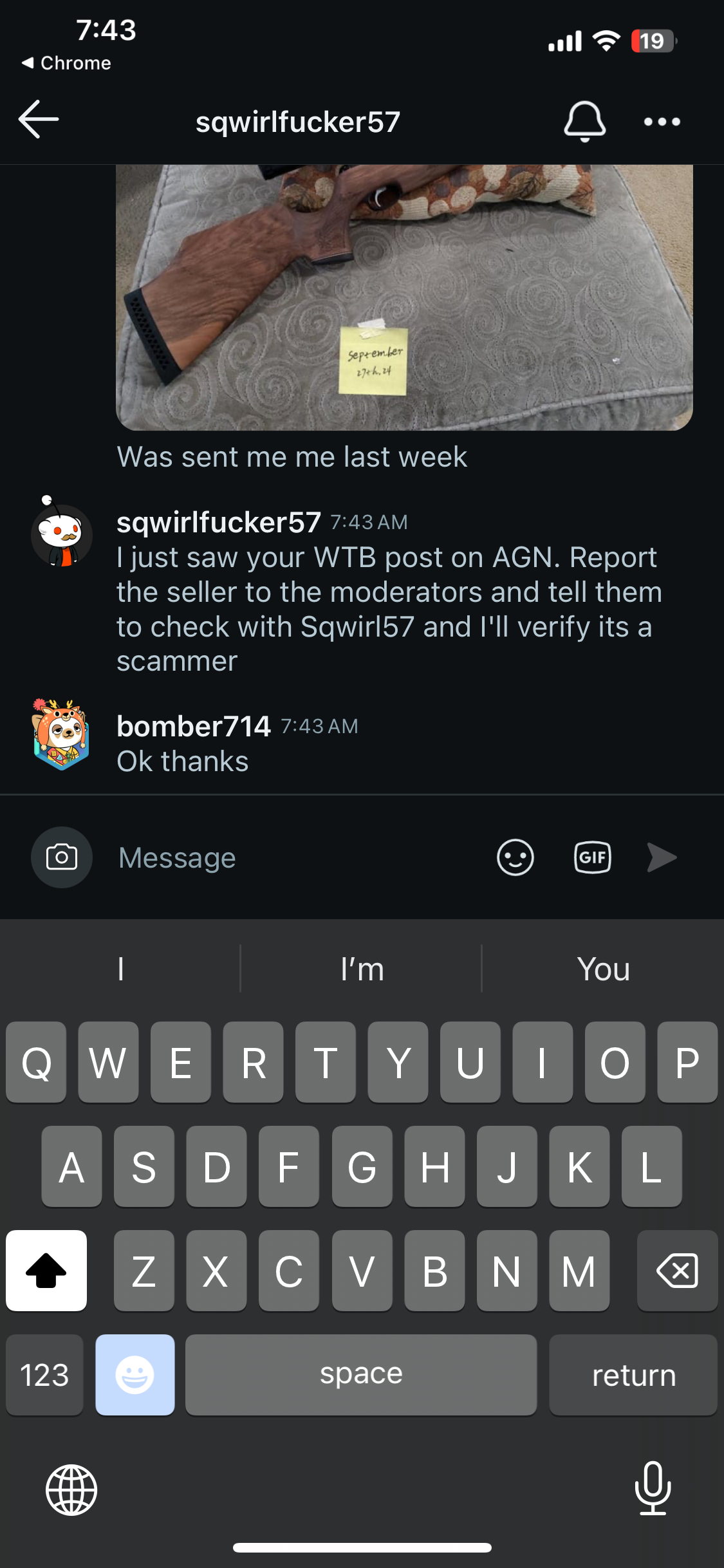Open the rifle photo in chat
The image size is (724, 1568).
pyautogui.click(x=404, y=296)
